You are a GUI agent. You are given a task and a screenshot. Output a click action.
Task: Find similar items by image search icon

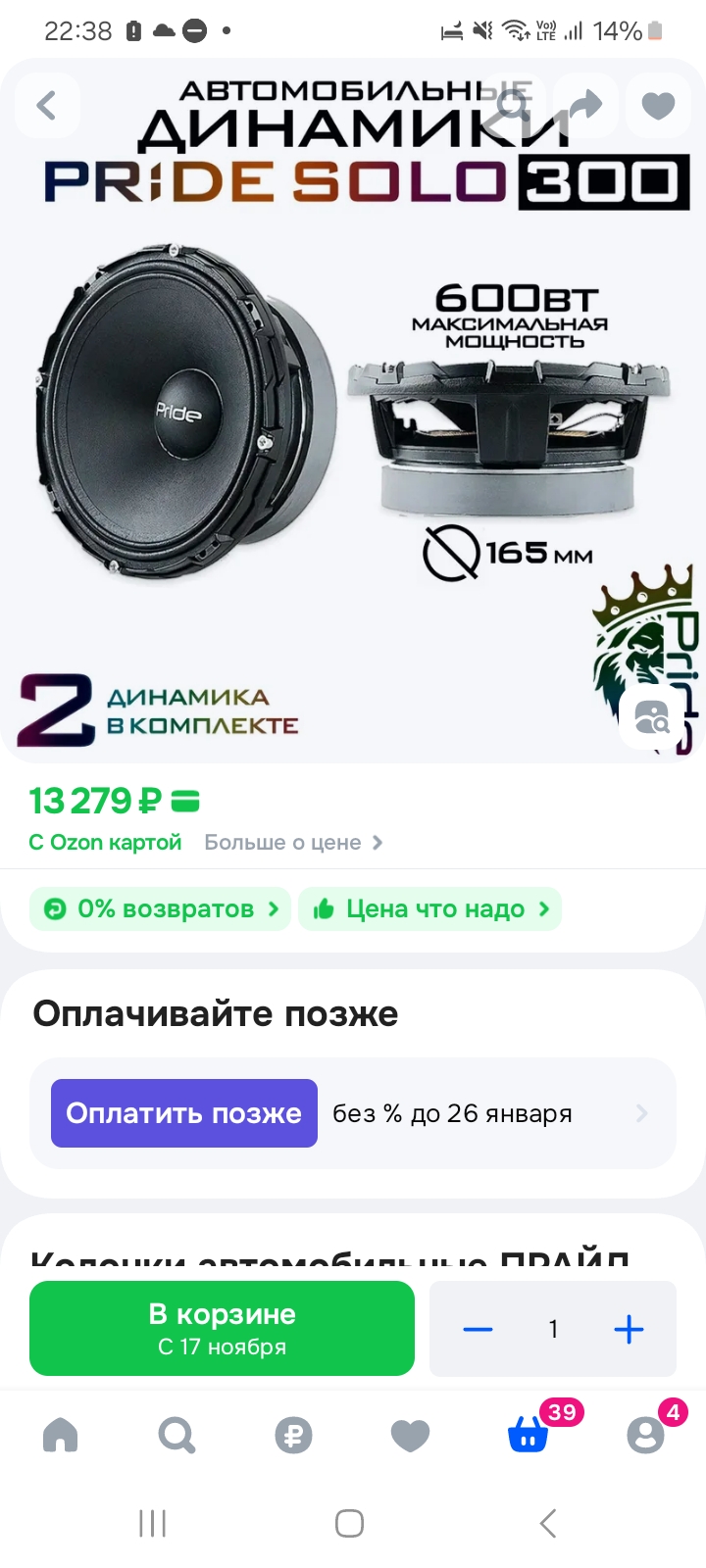click(x=652, y=718)
